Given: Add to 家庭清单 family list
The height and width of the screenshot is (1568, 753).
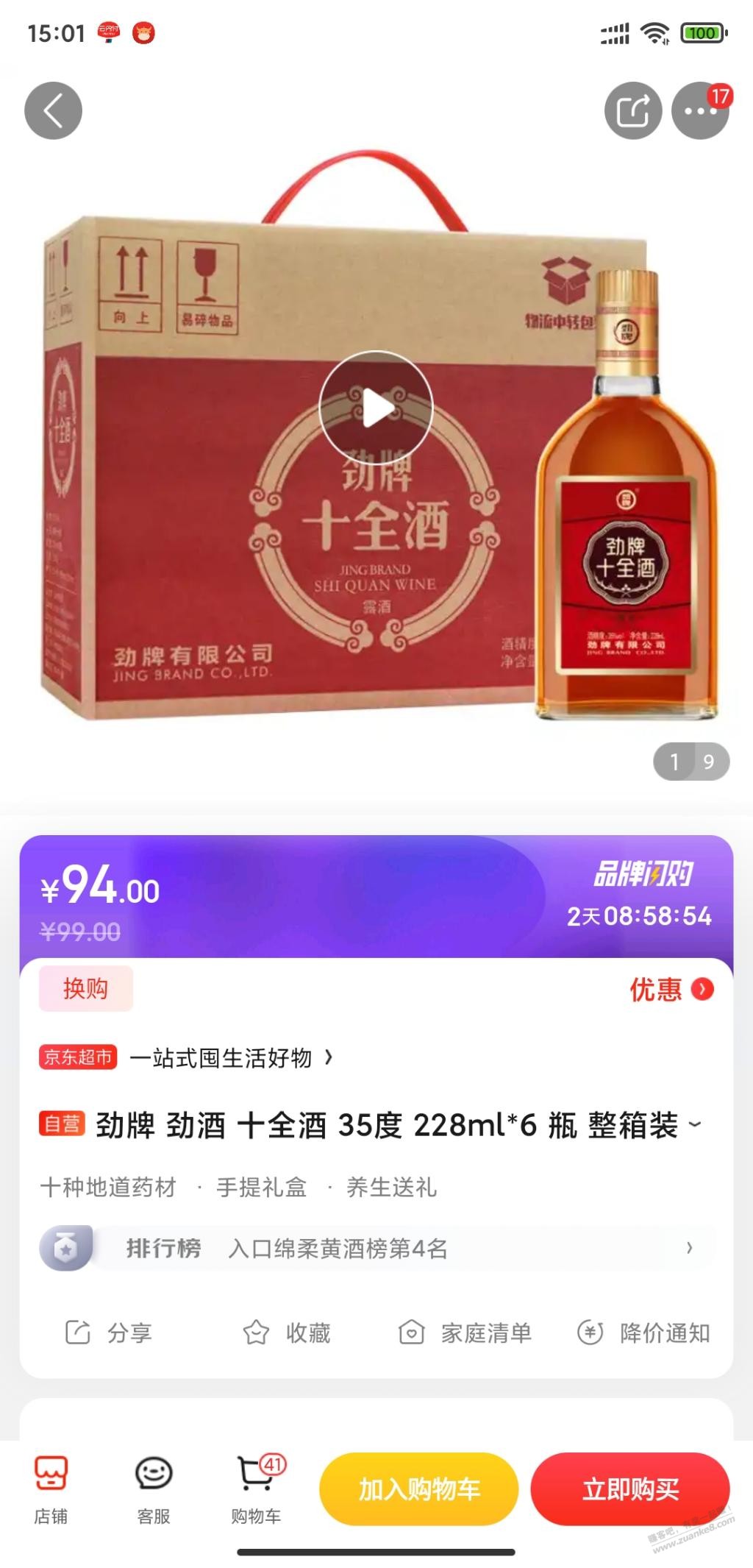Looking at the screenshot, I should point(465,1333).
